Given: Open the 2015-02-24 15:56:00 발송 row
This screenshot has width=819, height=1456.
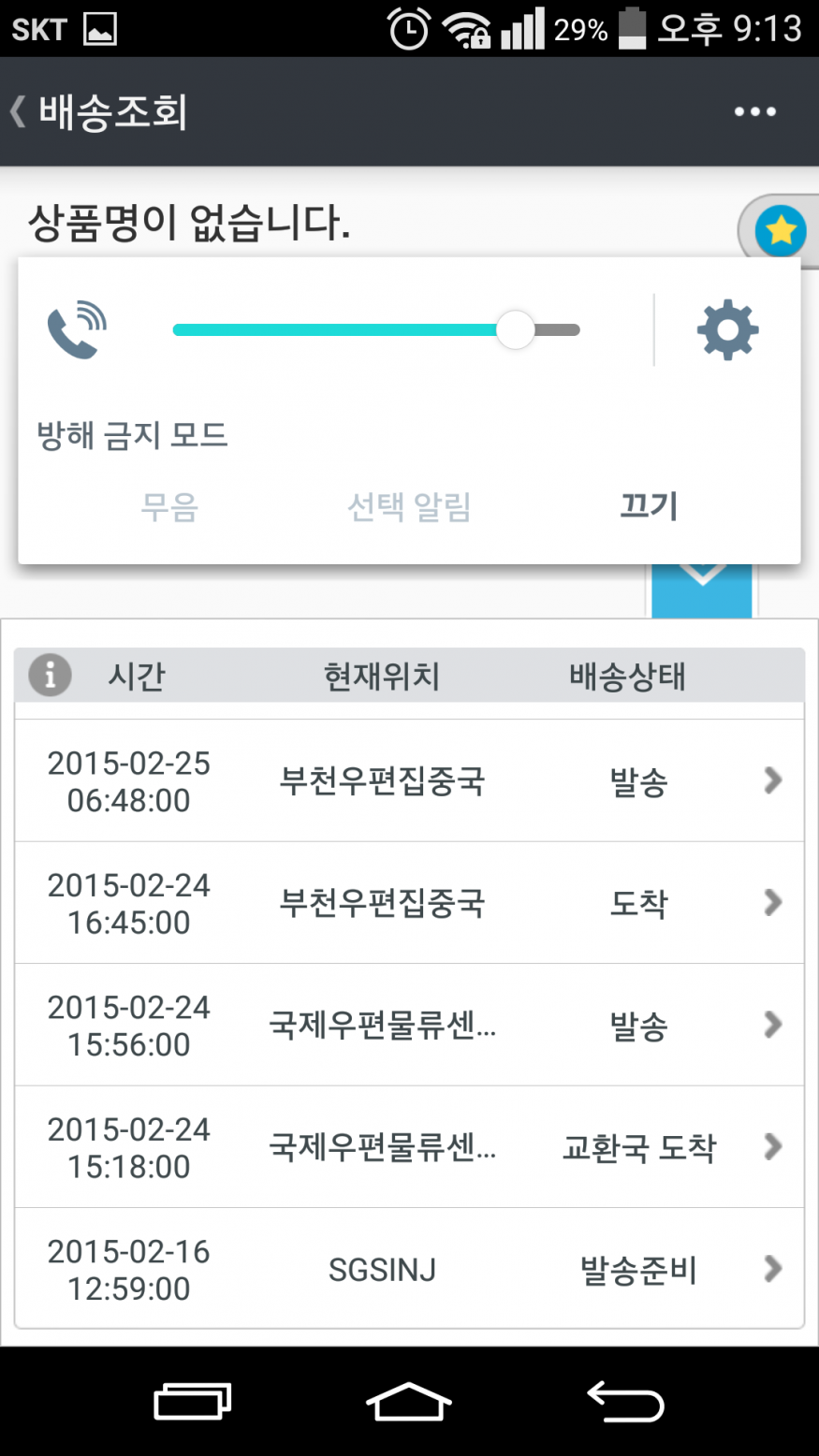Looking at the screenshot, I should point(409,1025).
